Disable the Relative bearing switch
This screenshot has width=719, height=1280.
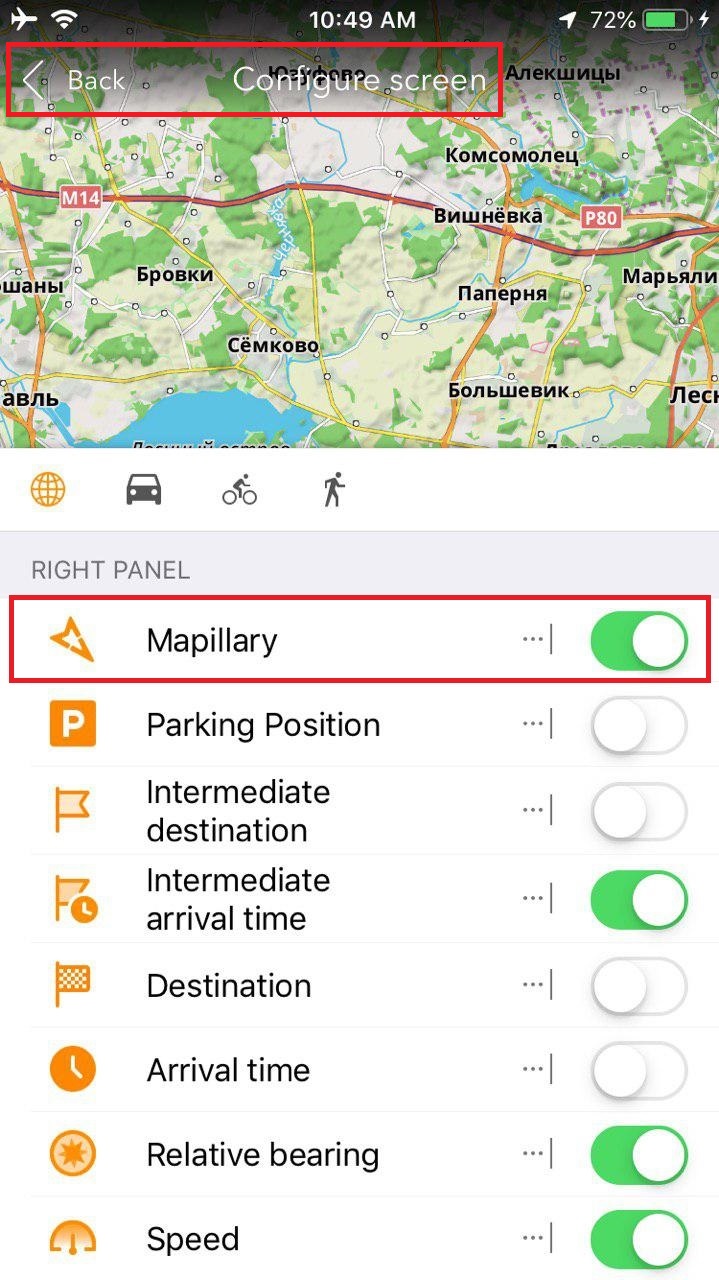[638, 1155]
